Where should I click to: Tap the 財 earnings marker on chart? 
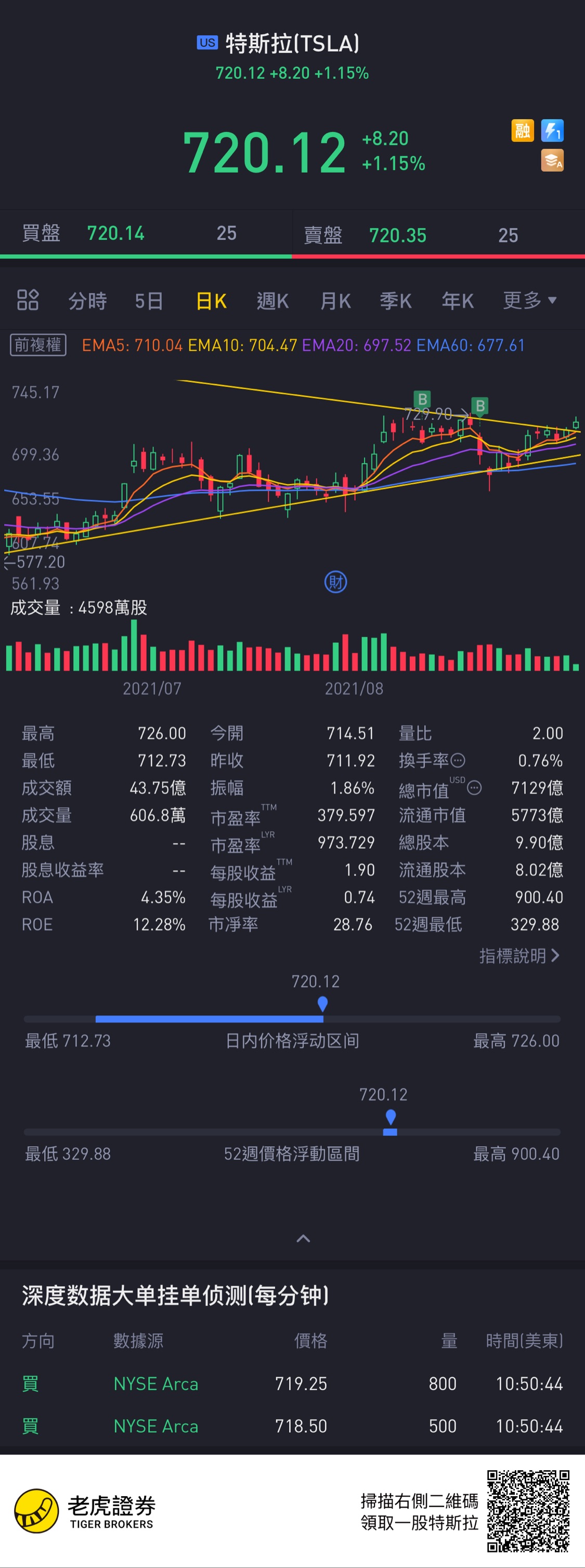pyautogui.click(x=335, y=582)
